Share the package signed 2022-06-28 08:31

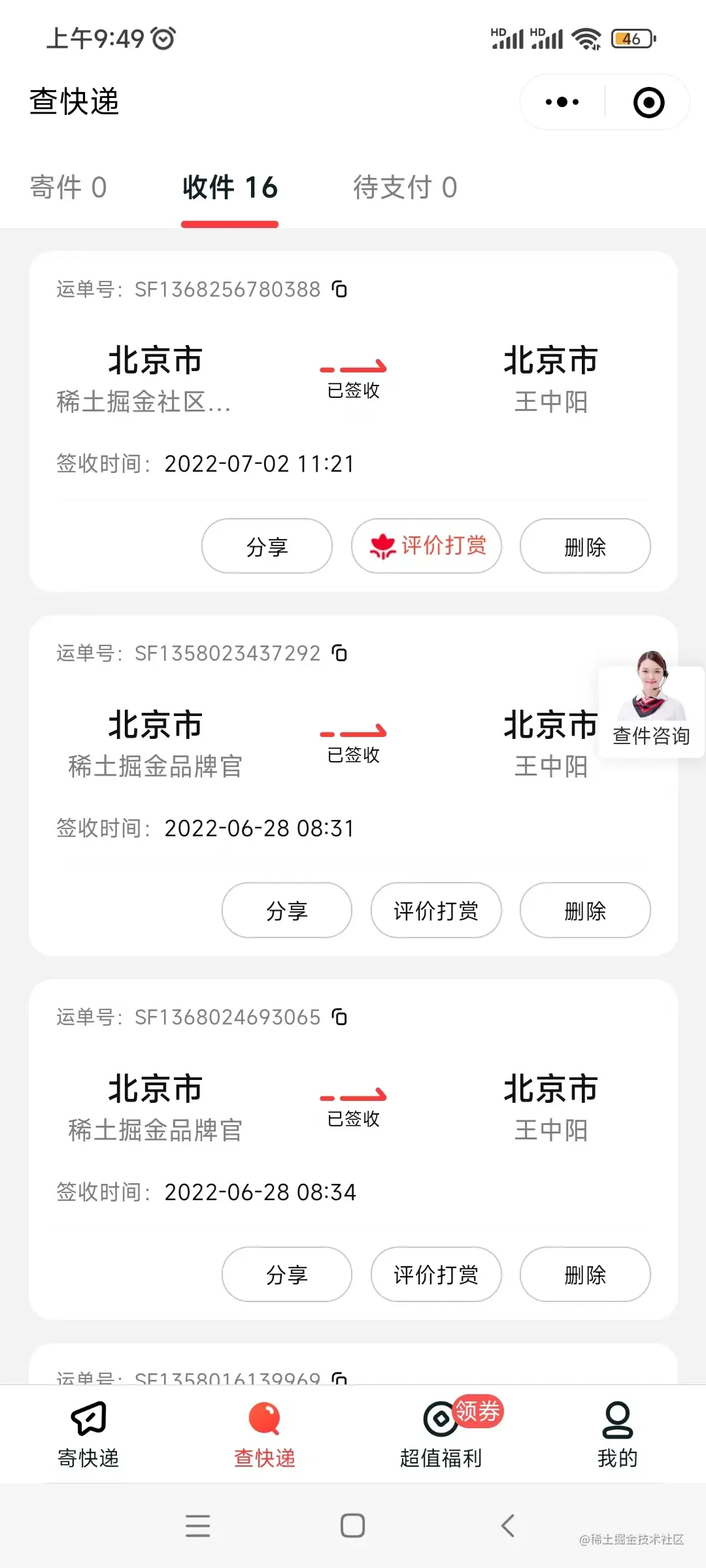point(287,910)
